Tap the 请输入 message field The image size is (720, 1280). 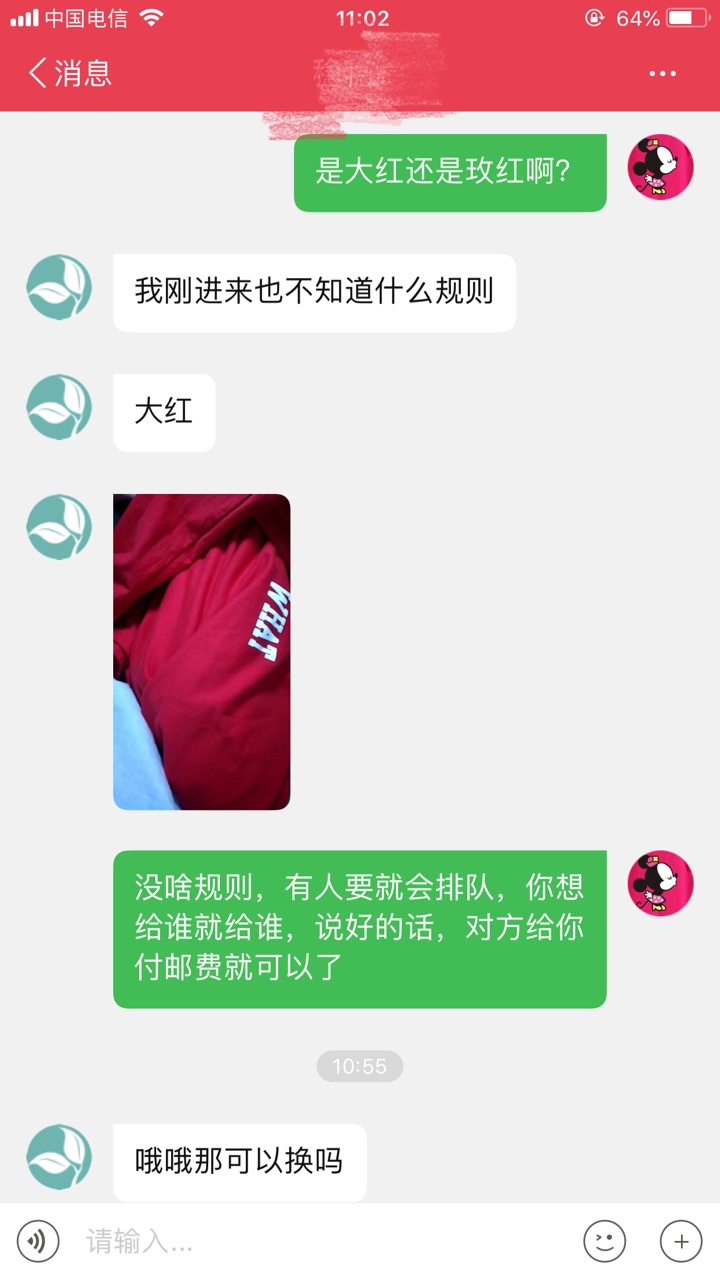click(320, 1242)
